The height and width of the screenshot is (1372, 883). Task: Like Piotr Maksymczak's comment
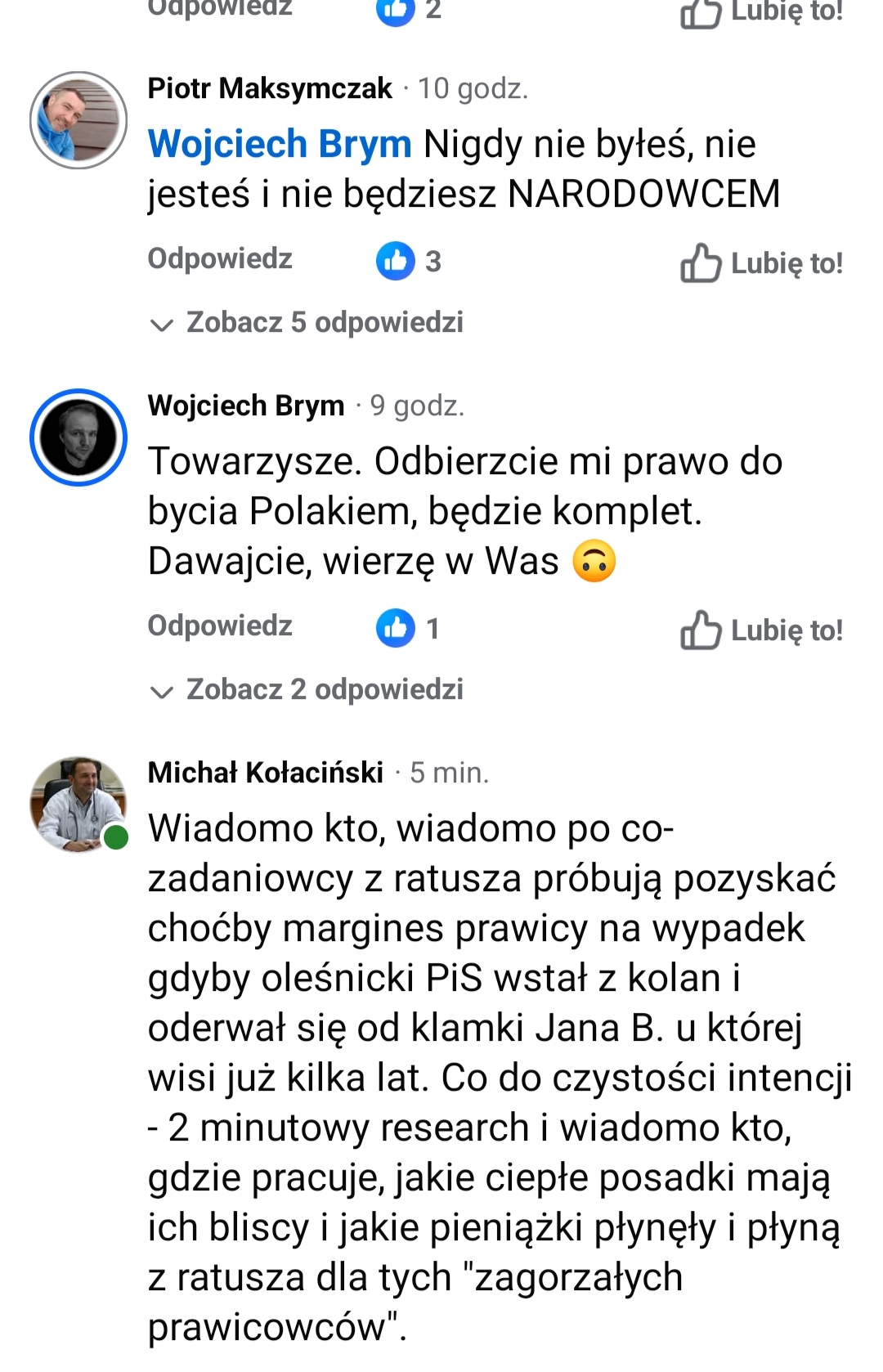(x=761, y=263)
